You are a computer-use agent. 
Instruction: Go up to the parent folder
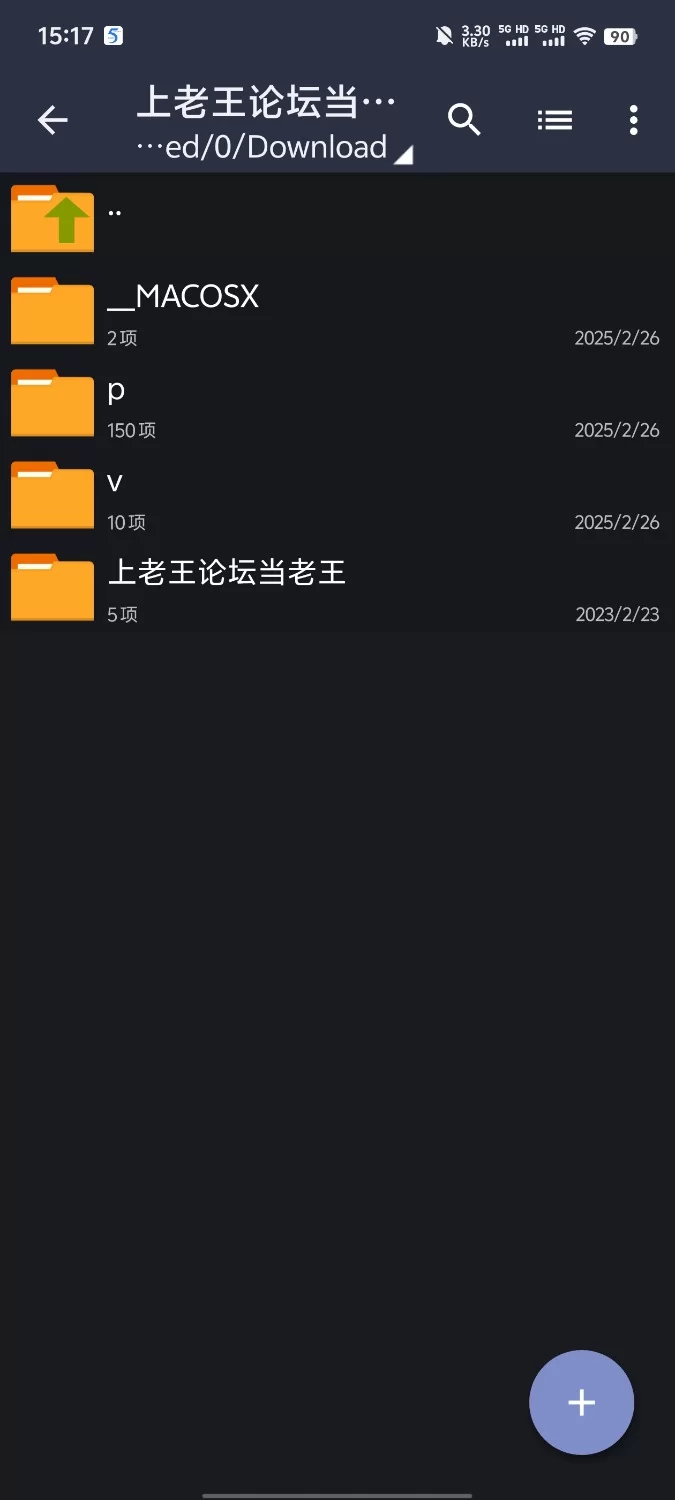point(337,218)
